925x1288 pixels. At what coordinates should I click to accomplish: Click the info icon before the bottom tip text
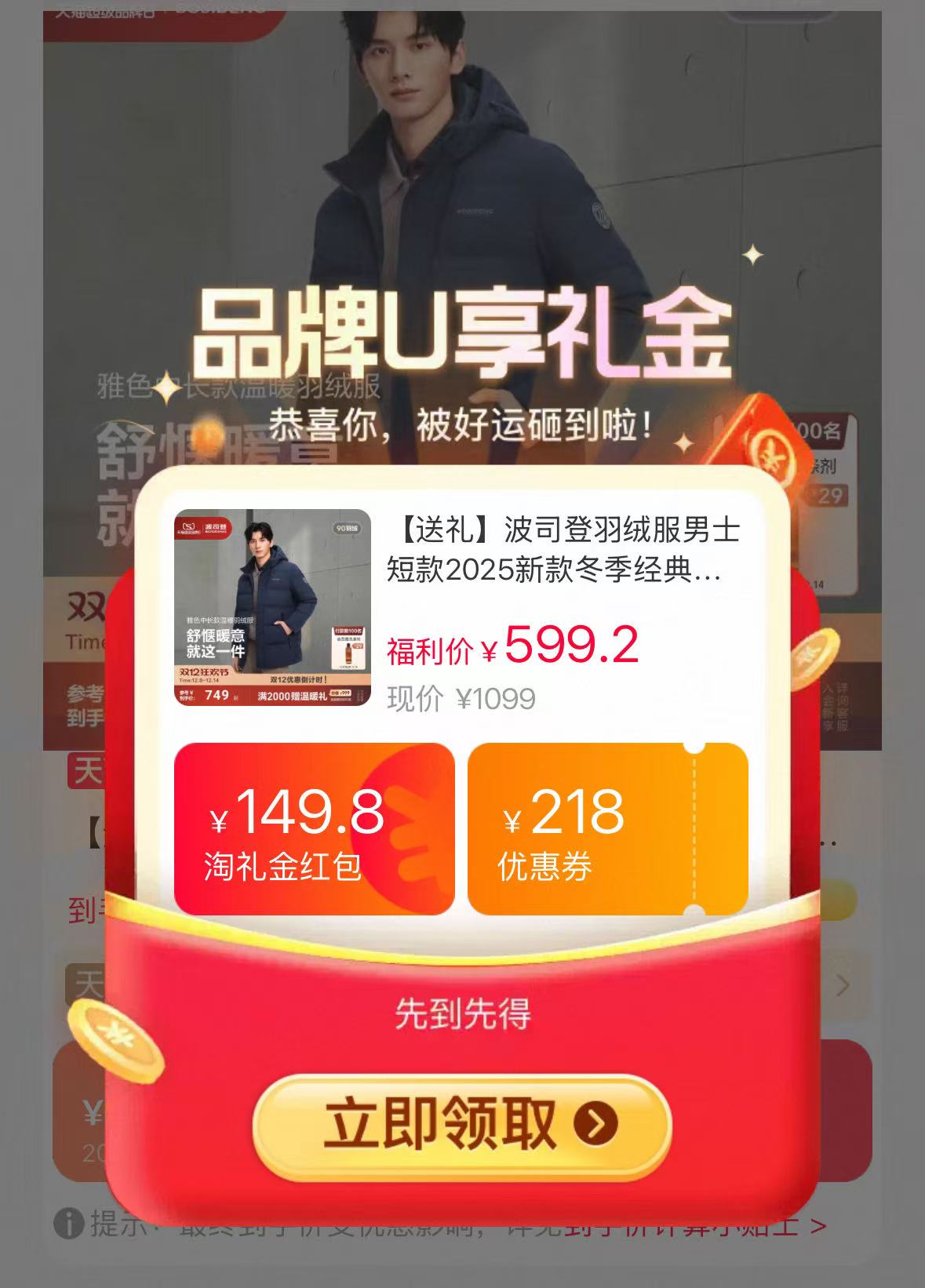67,1225
